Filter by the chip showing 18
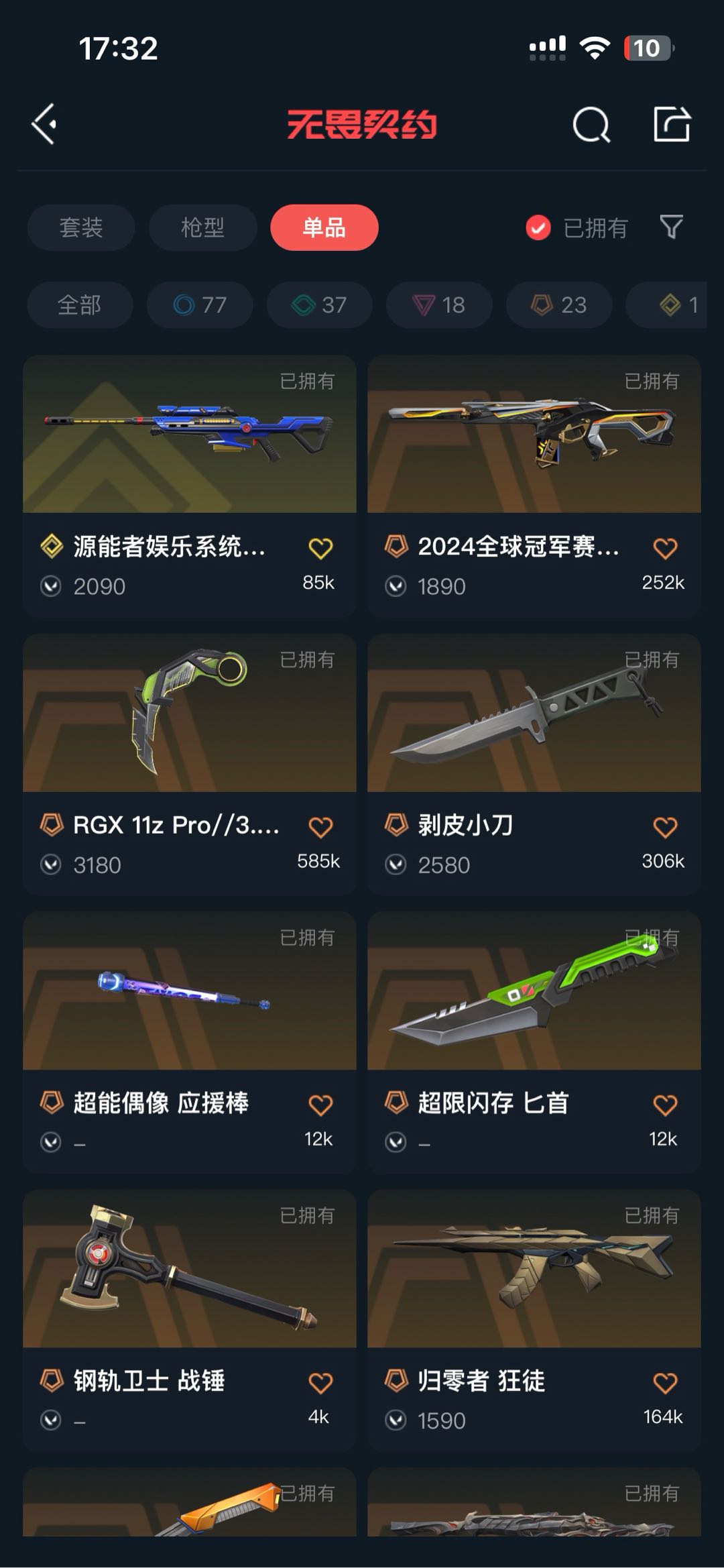The width and height of the screenshot is (724, 1568). (439, 305)
